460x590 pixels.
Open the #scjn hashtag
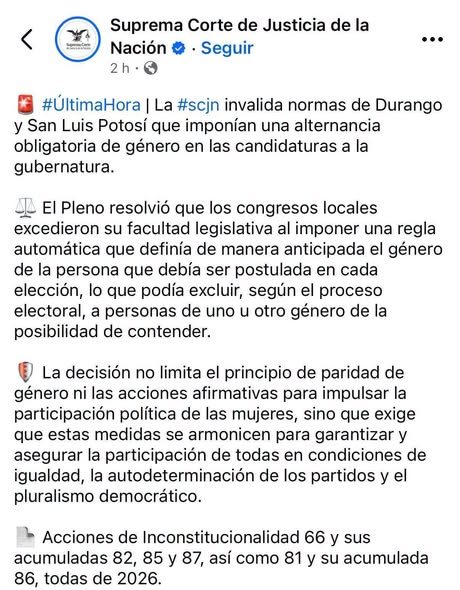(198, 105)
